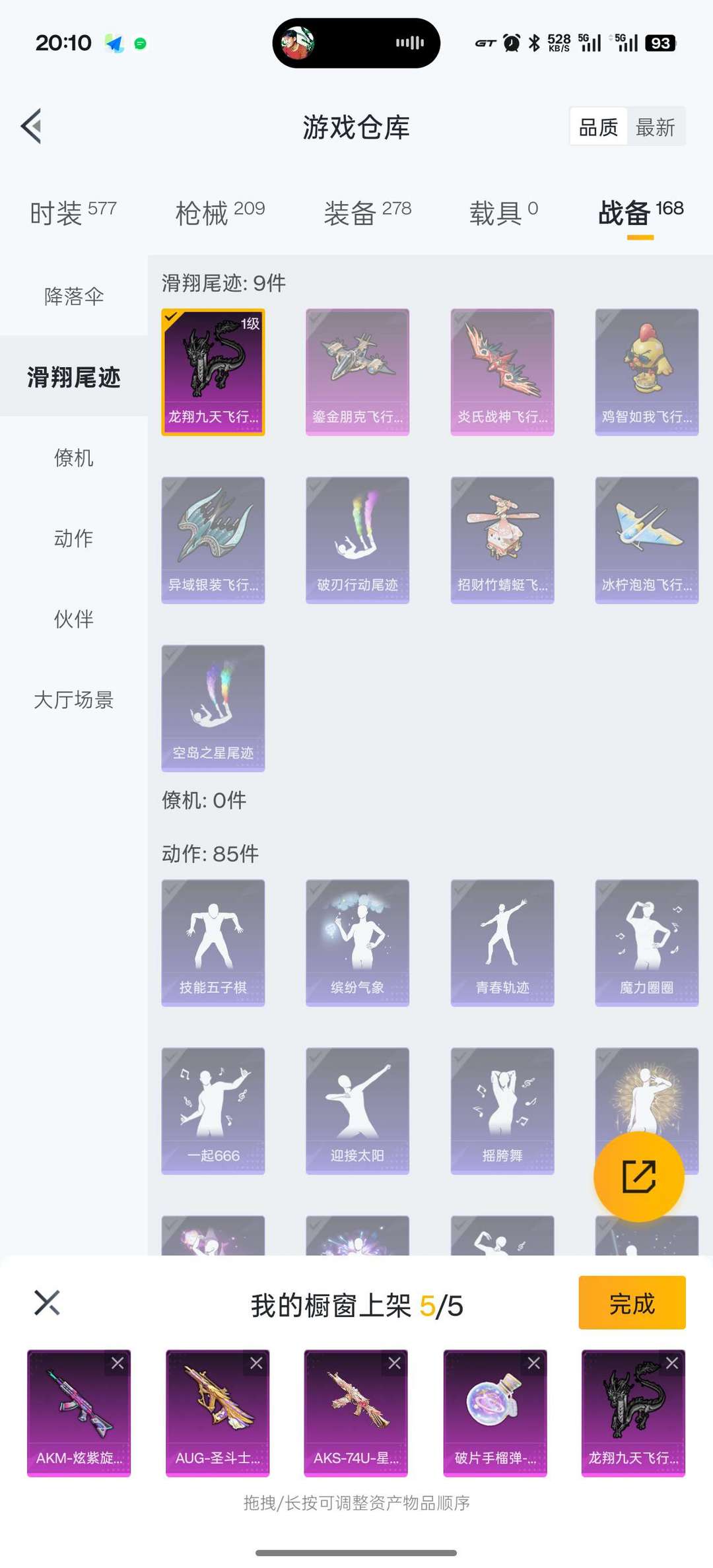Go back from 游戏仓库
The image size is (713, 1568).
click(32, 126)
